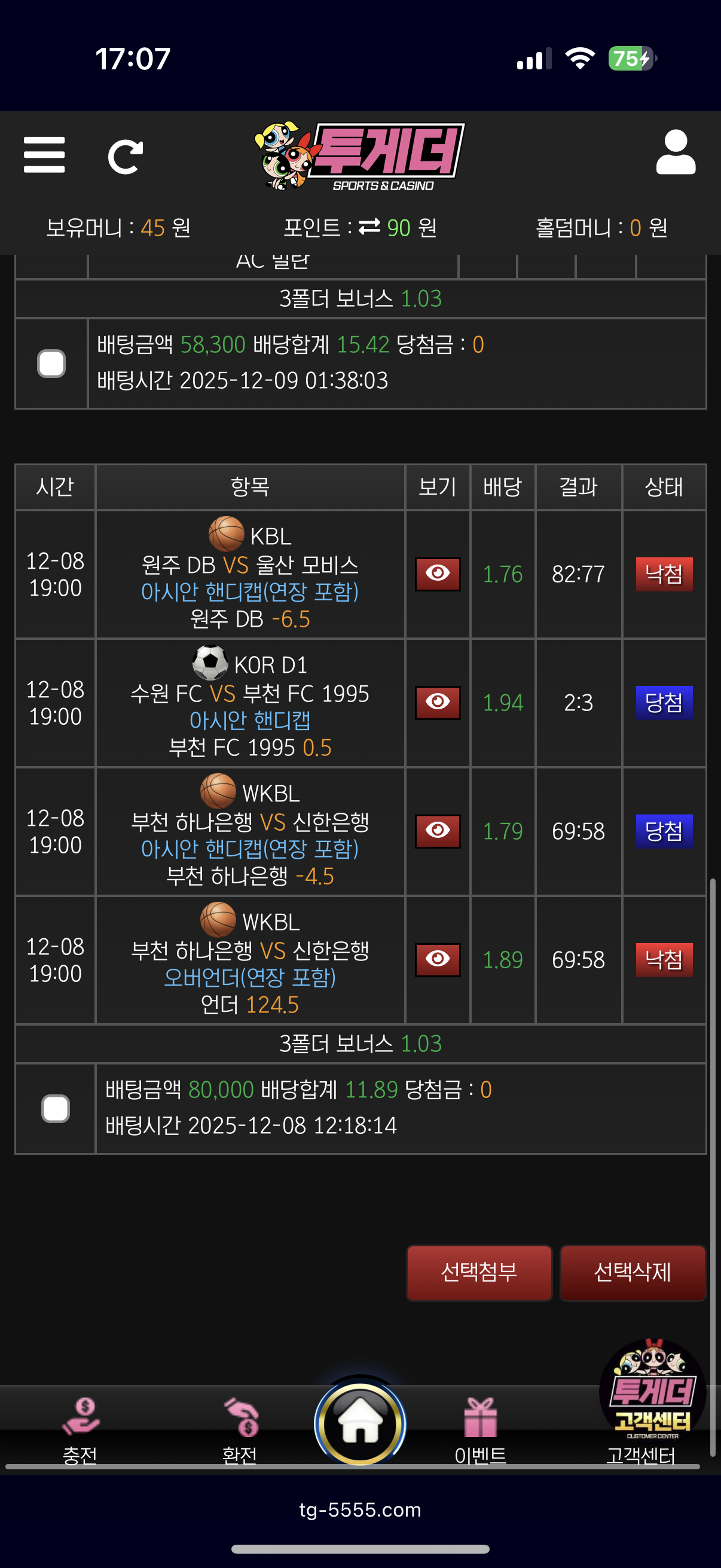Tap the 선택삭제 button

(x=632, y=1272)
